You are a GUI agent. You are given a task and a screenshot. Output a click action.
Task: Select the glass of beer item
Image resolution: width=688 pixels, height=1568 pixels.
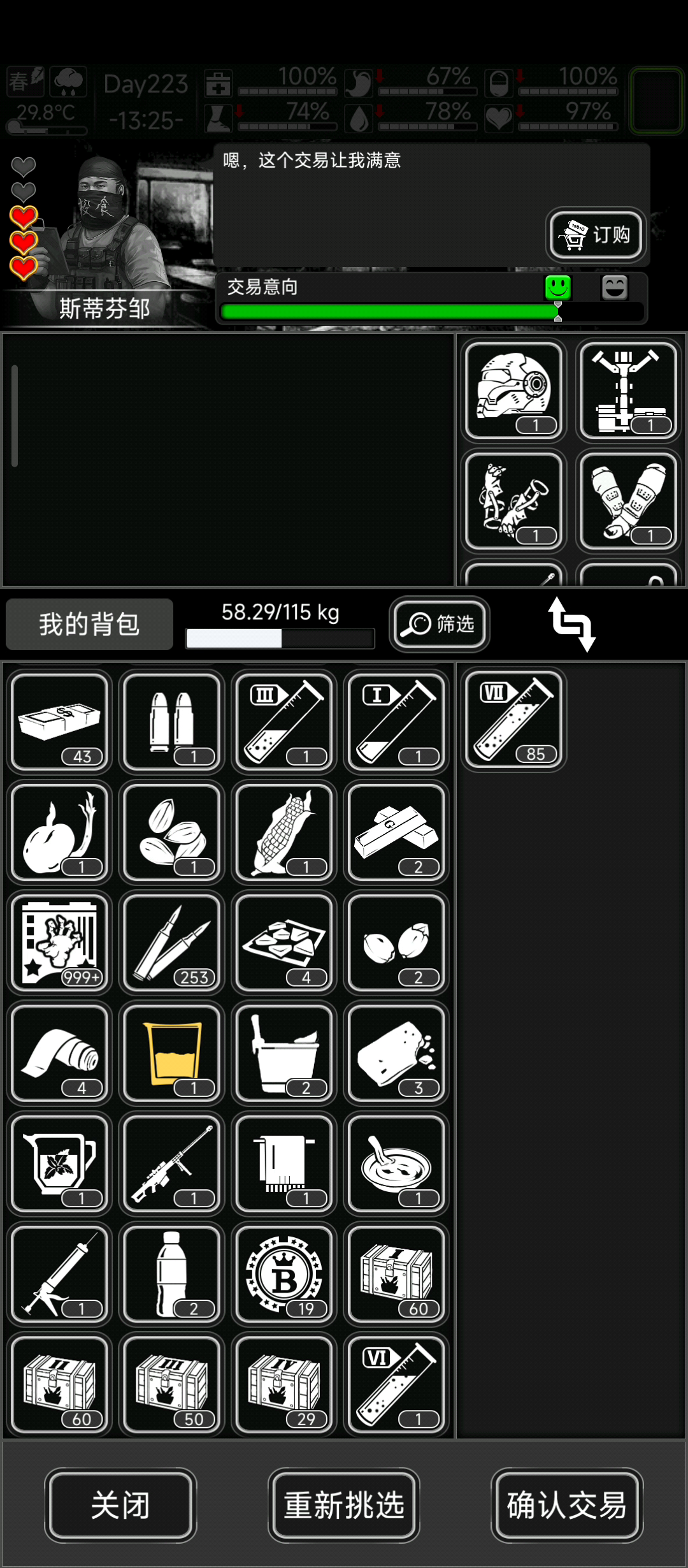(171, 1053)
